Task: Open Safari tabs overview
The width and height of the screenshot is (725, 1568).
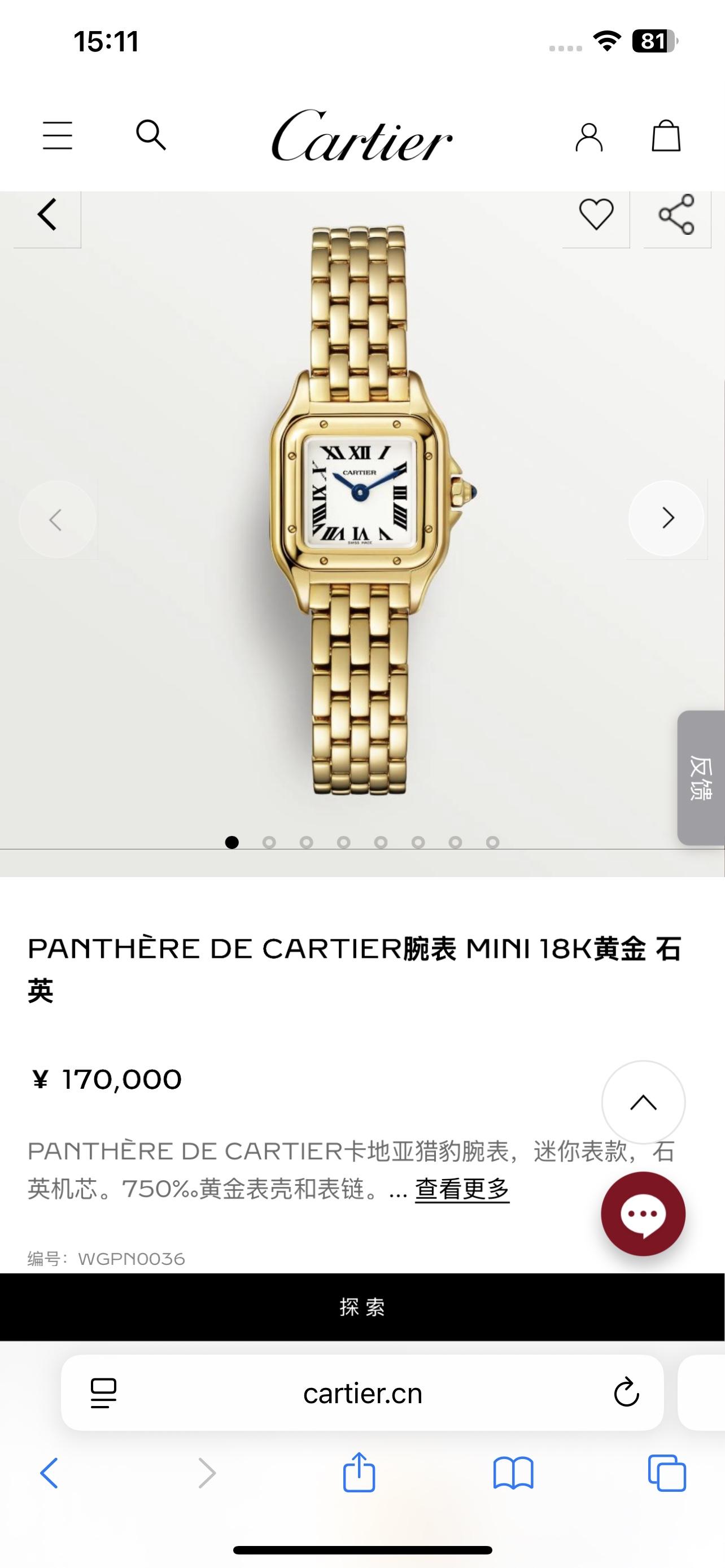Action: [667, 1473]
